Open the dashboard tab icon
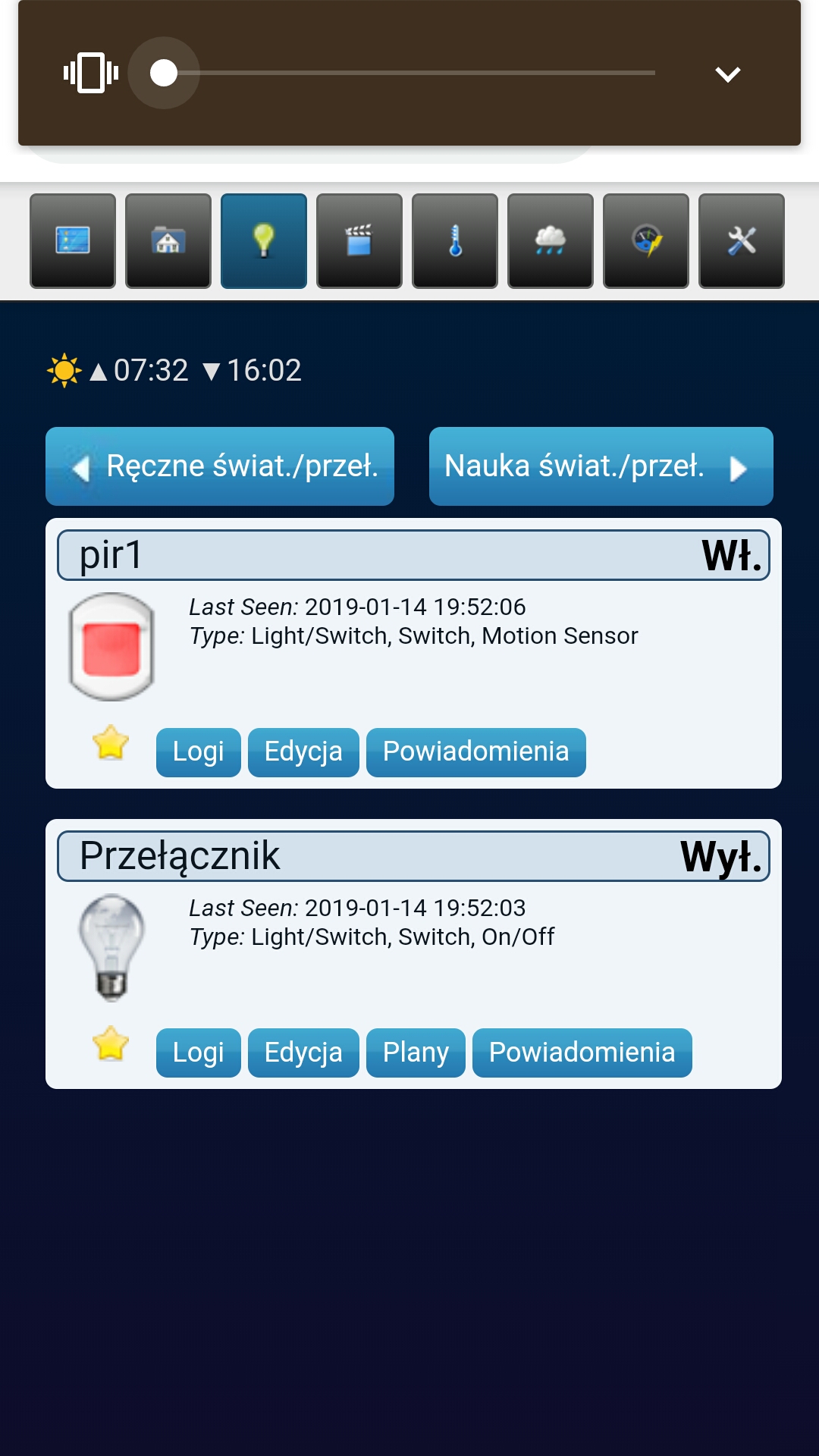This screenshot has height=1456, width=819. [x=73, y=241]
